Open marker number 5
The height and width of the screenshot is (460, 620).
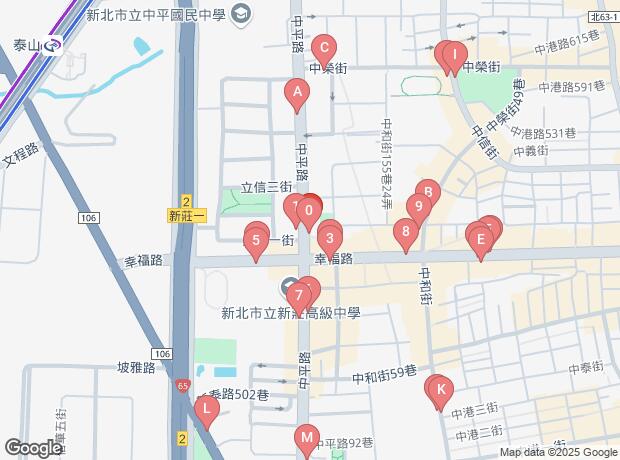pyautogui.click(x=257, y=240)
